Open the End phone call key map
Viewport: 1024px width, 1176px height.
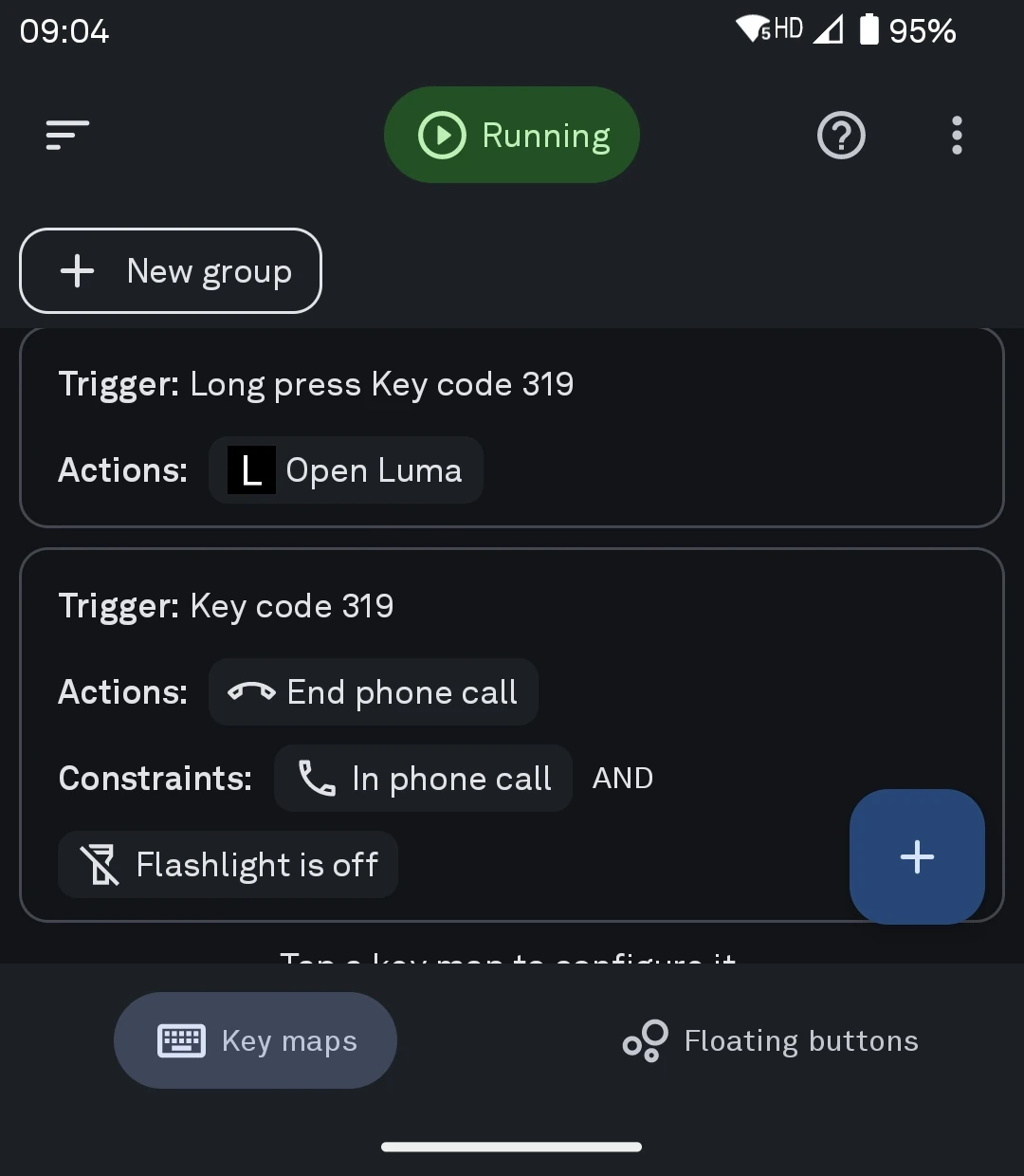pos(512,735)
